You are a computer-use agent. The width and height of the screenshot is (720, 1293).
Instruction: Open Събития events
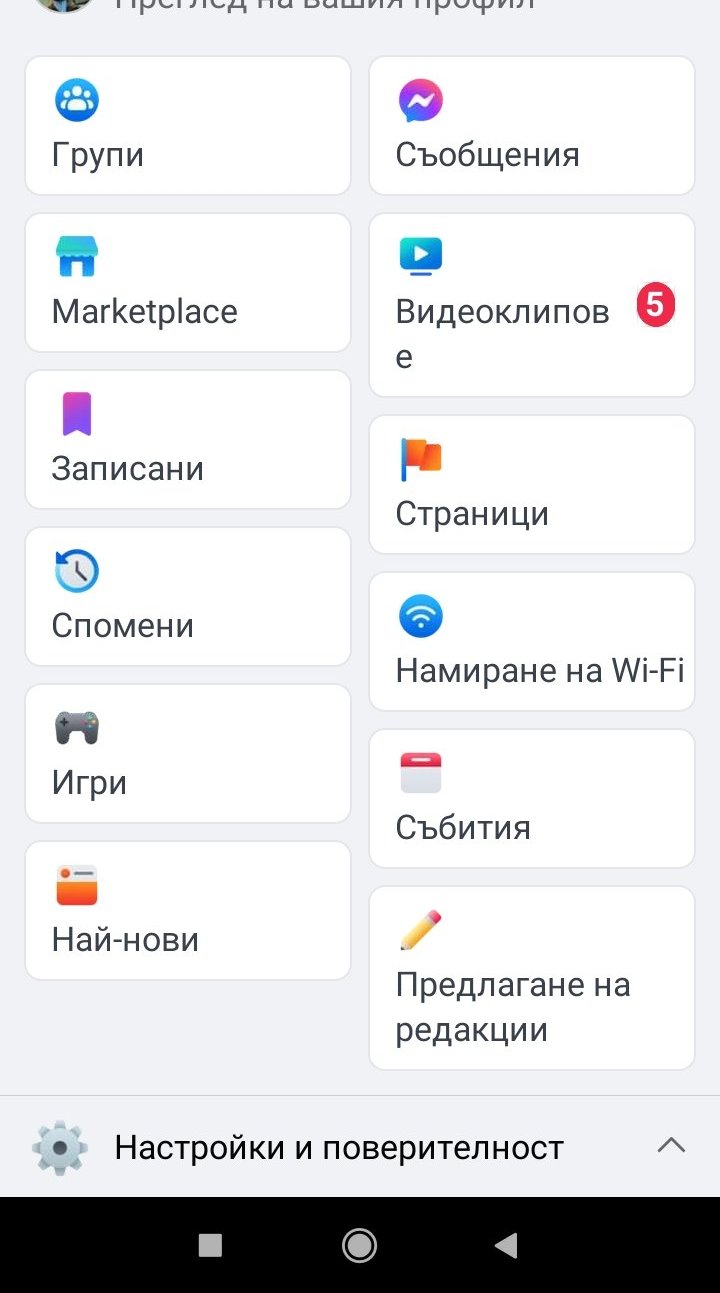pos(532,799)
